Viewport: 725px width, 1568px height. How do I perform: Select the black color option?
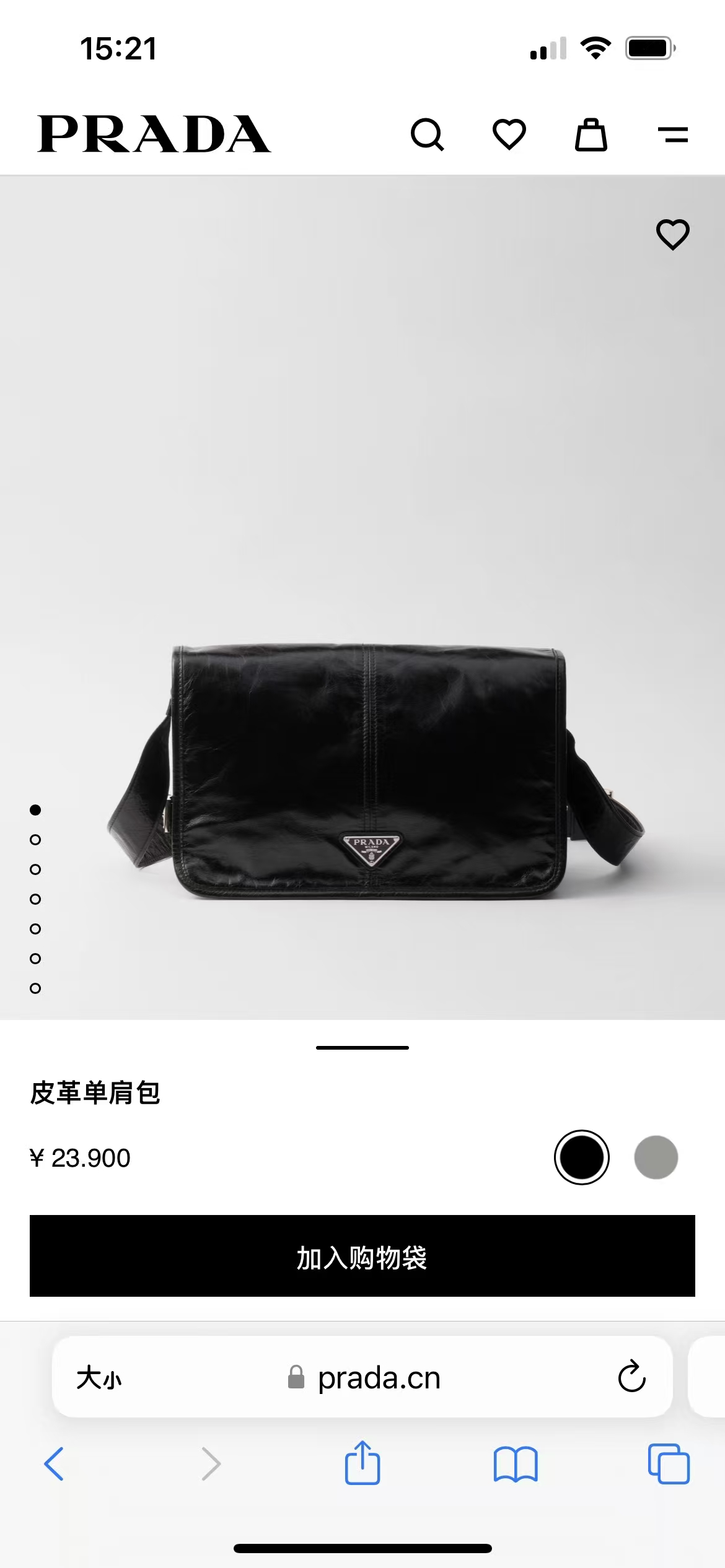(x=582, y=1157)
